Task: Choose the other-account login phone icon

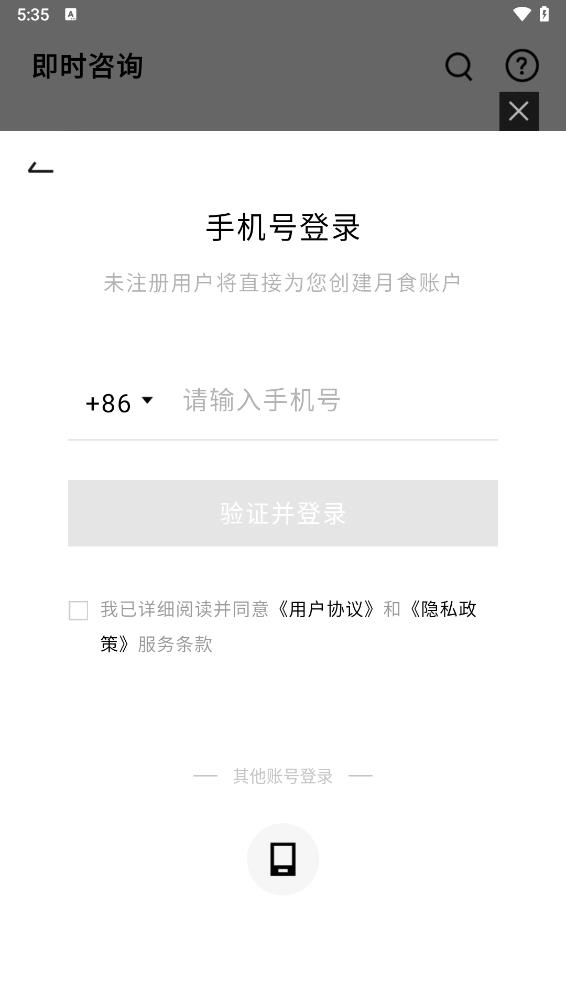Action: [x=283, y=859]
